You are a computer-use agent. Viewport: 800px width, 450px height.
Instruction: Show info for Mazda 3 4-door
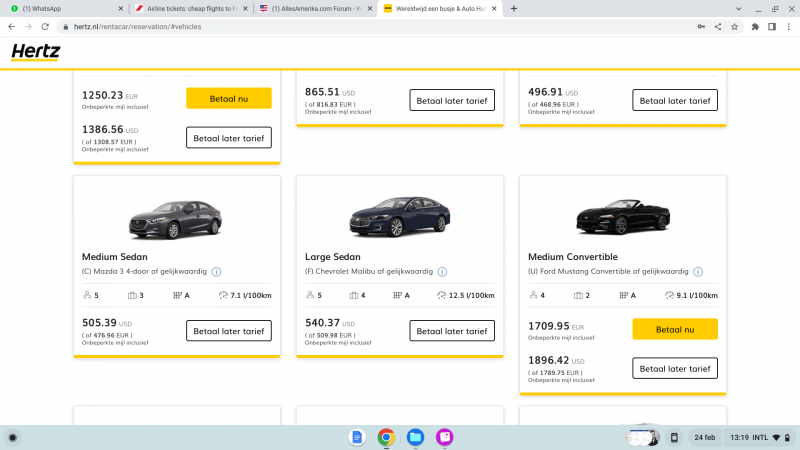(x=217, y=272)
